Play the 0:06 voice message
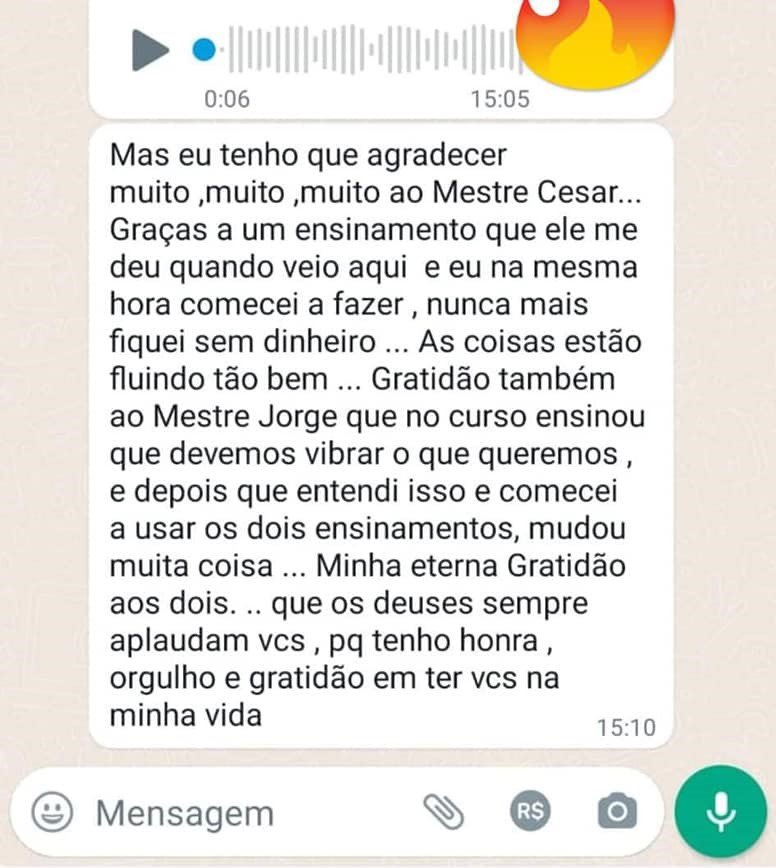The width and height of the screenshot is (776, 868). coord(149,49)
